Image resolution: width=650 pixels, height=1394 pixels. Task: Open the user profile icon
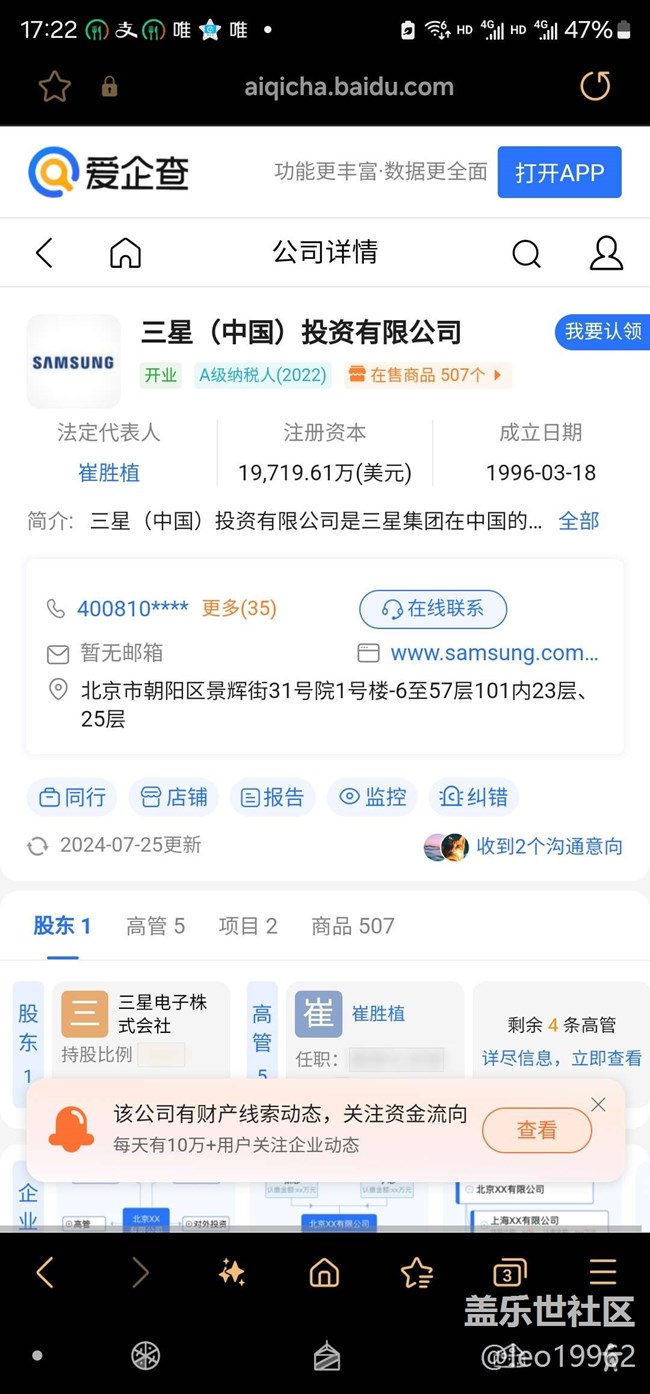(606, 253)
